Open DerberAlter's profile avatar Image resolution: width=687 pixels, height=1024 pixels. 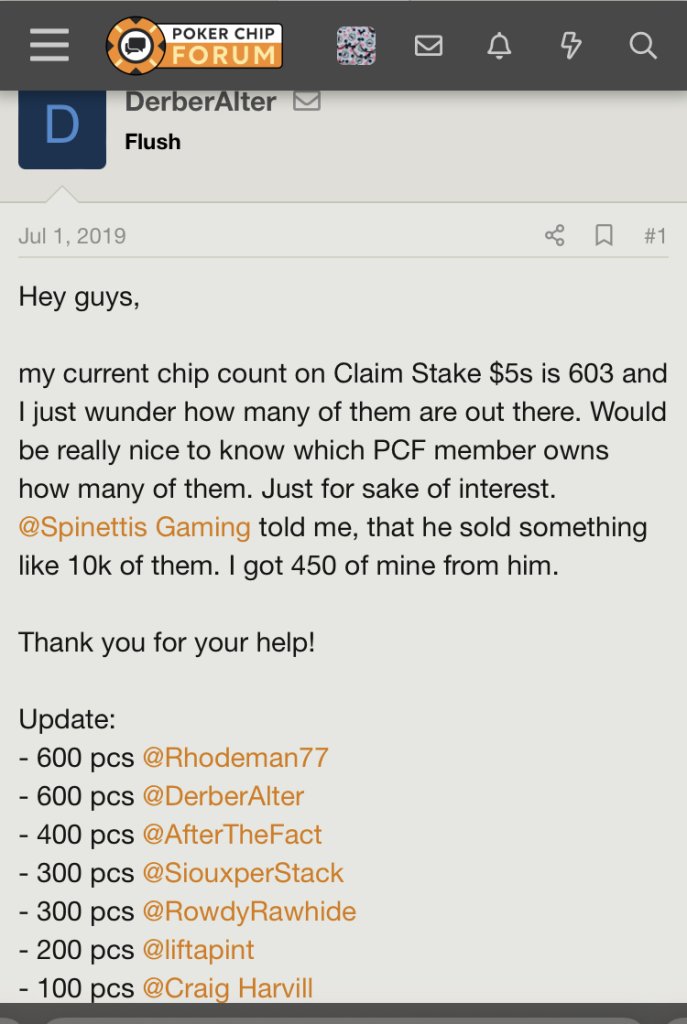pos(62,128)
